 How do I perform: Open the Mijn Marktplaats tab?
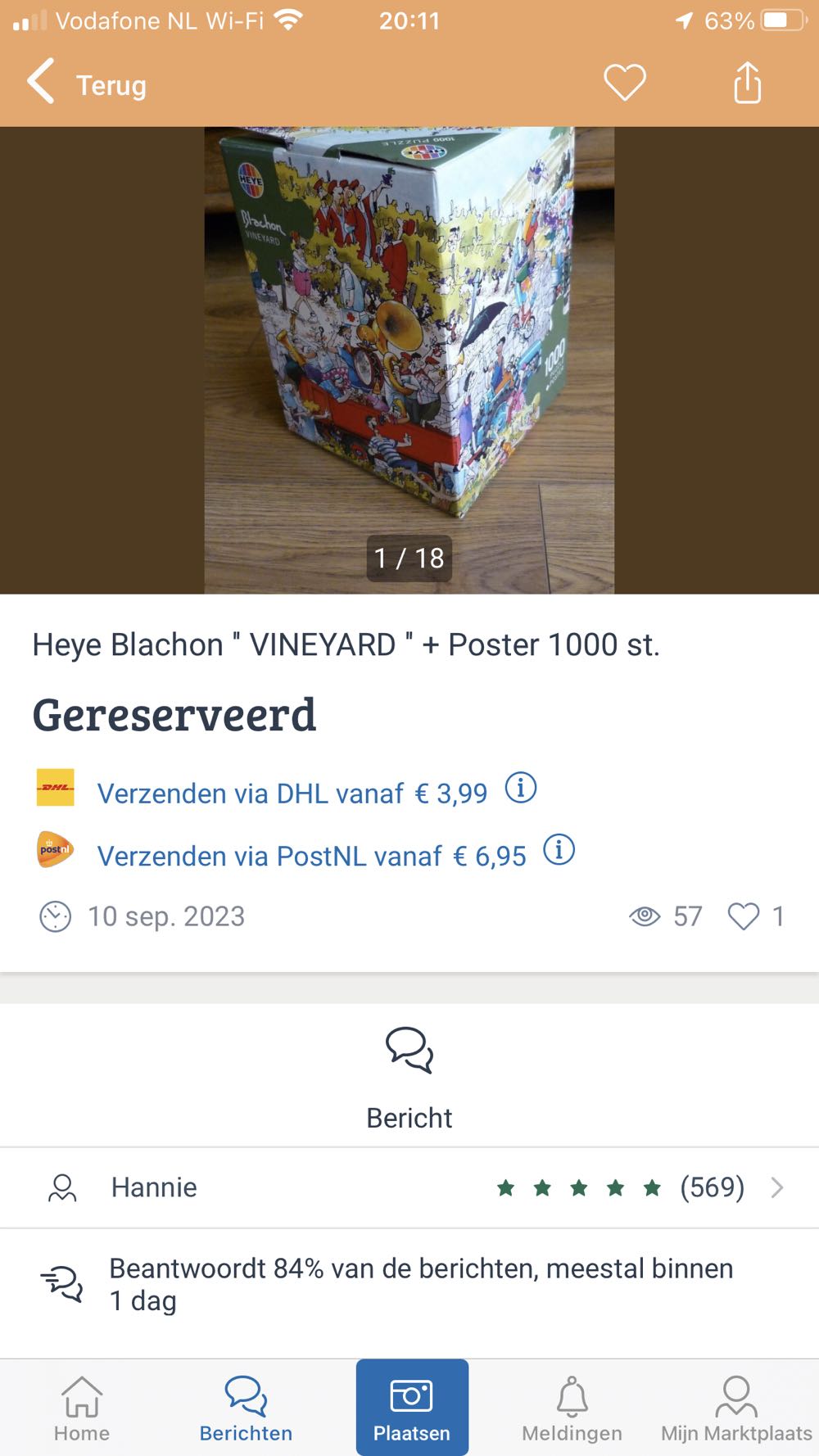735,1405
